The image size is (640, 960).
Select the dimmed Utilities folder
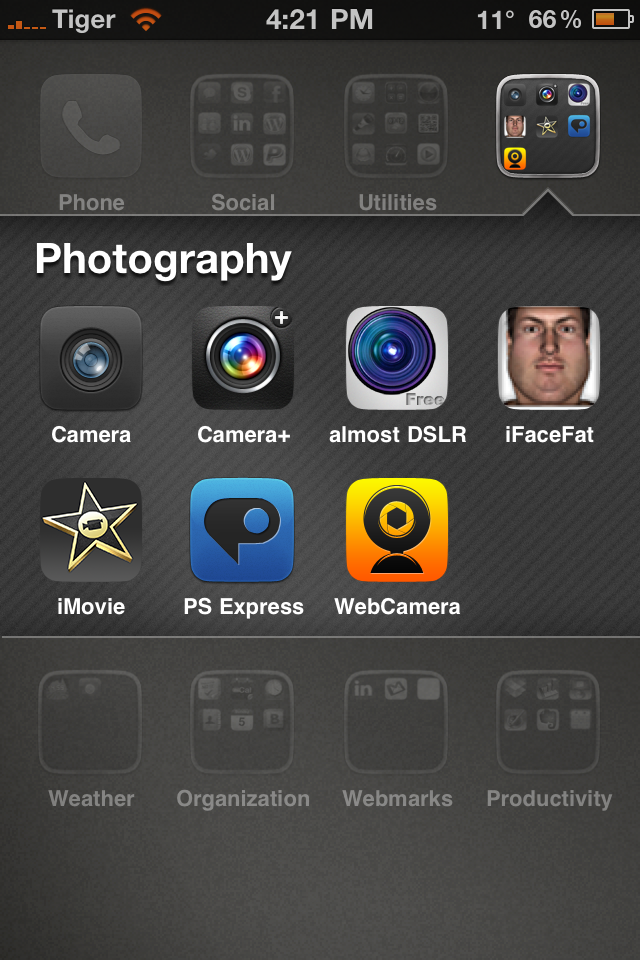pyautogui.click(x=397, y=126)
